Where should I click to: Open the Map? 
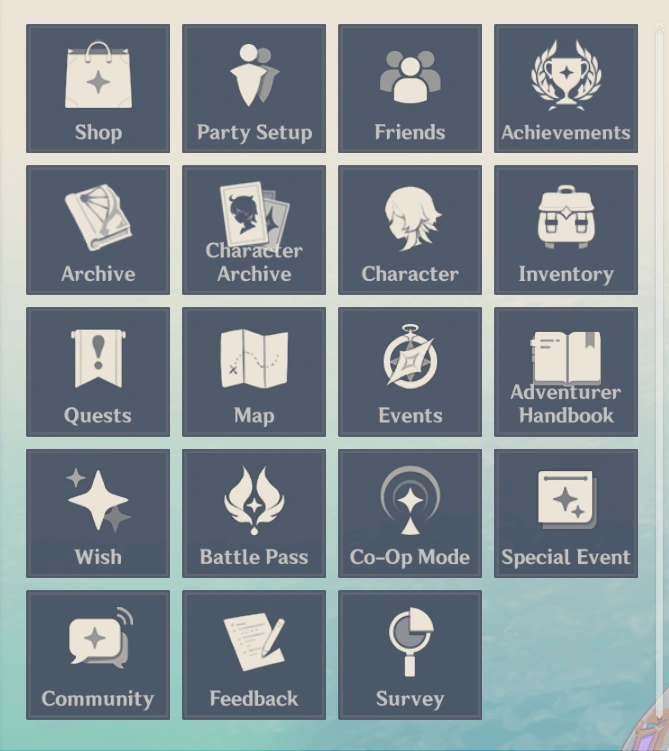[x=254, y=372]
